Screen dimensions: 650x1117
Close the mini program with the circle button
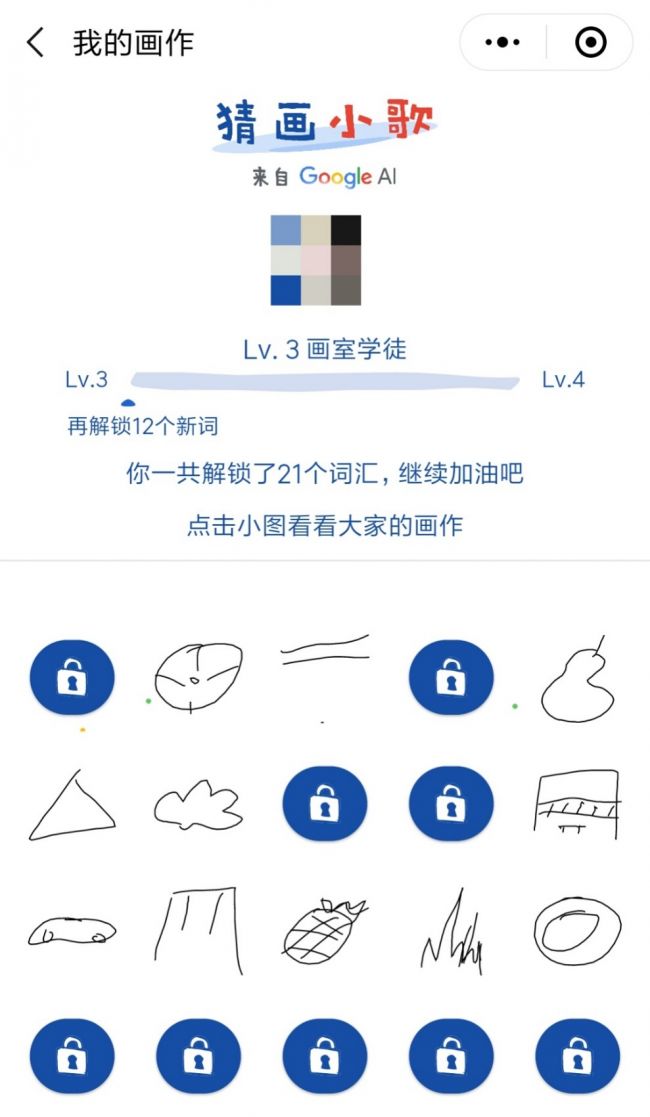point(590,43)
